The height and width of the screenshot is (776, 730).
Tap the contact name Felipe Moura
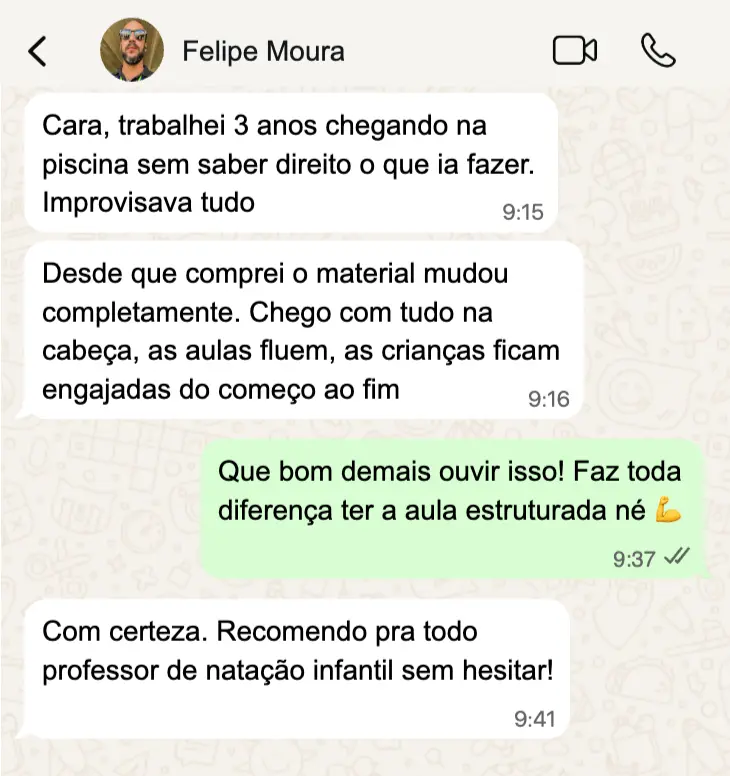tap(262, 52)
